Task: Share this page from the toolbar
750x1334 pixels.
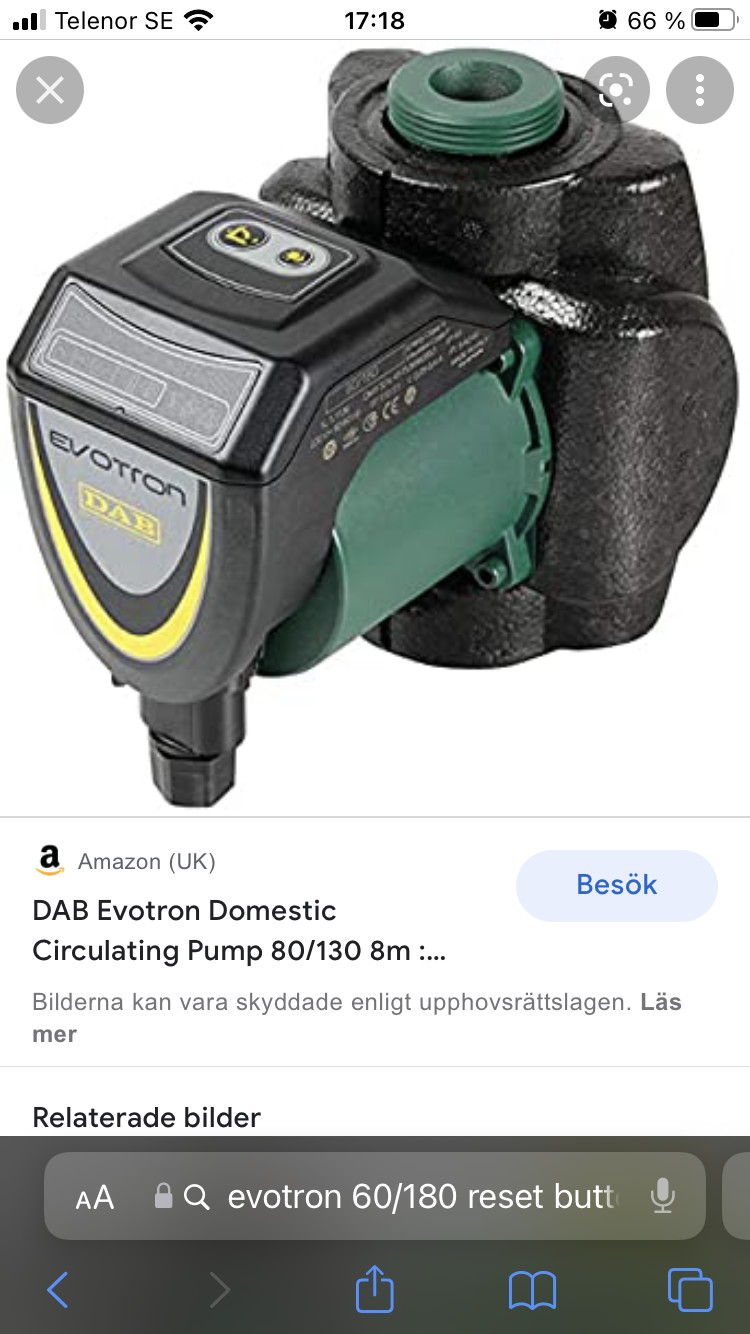Action: 375,1288
